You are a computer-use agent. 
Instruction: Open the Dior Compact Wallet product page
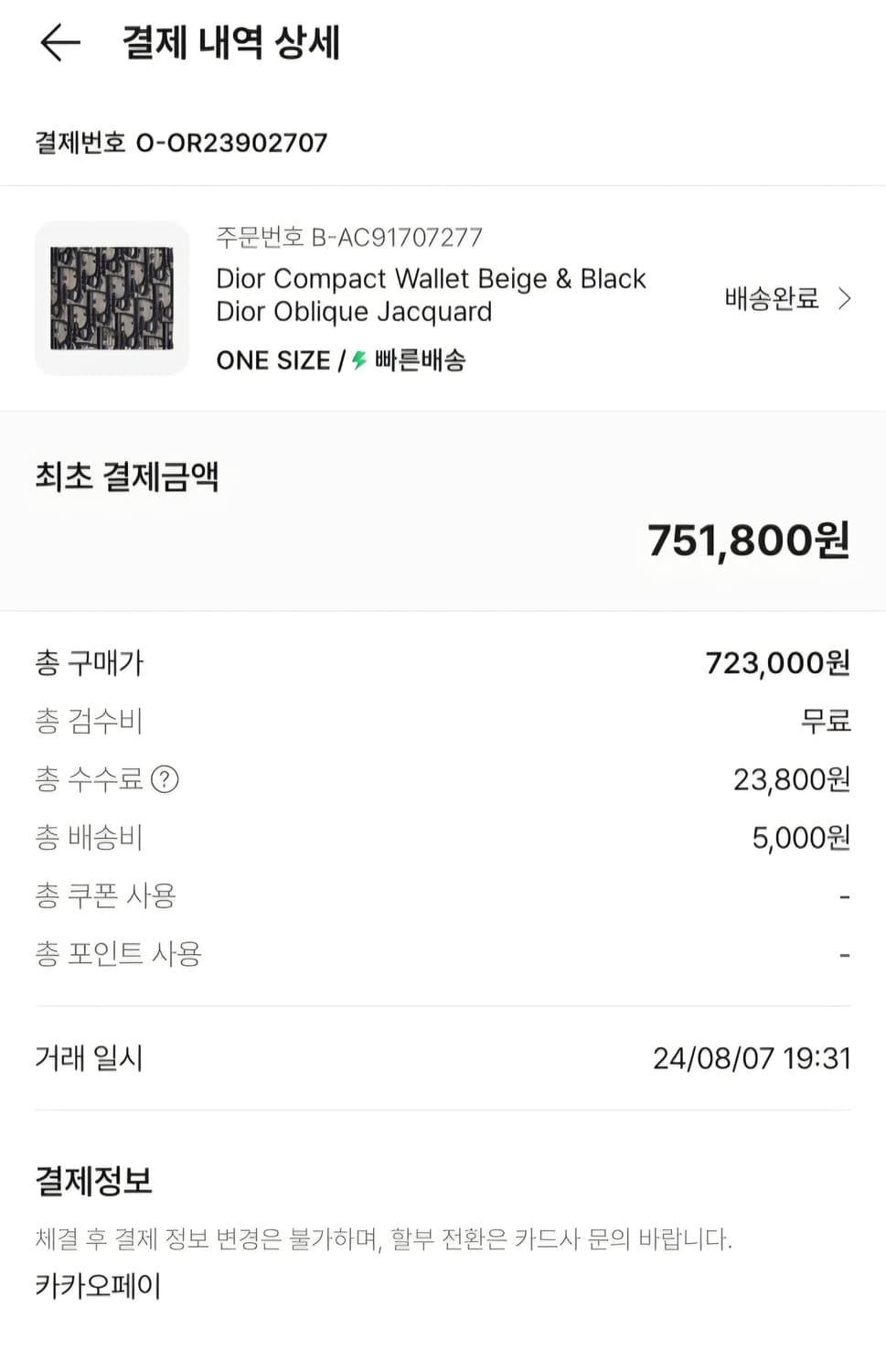430,295
